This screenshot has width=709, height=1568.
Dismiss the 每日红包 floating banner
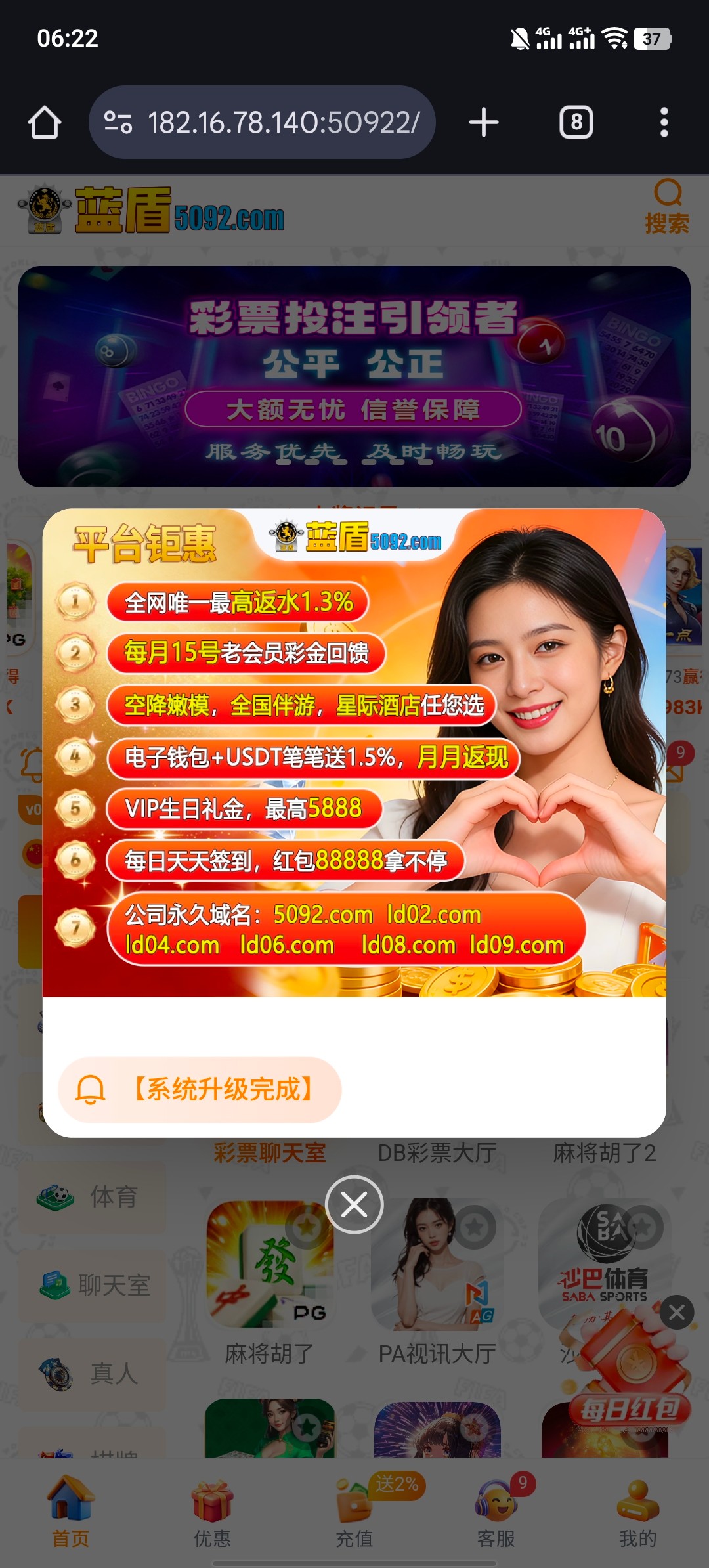[677, 1313]
